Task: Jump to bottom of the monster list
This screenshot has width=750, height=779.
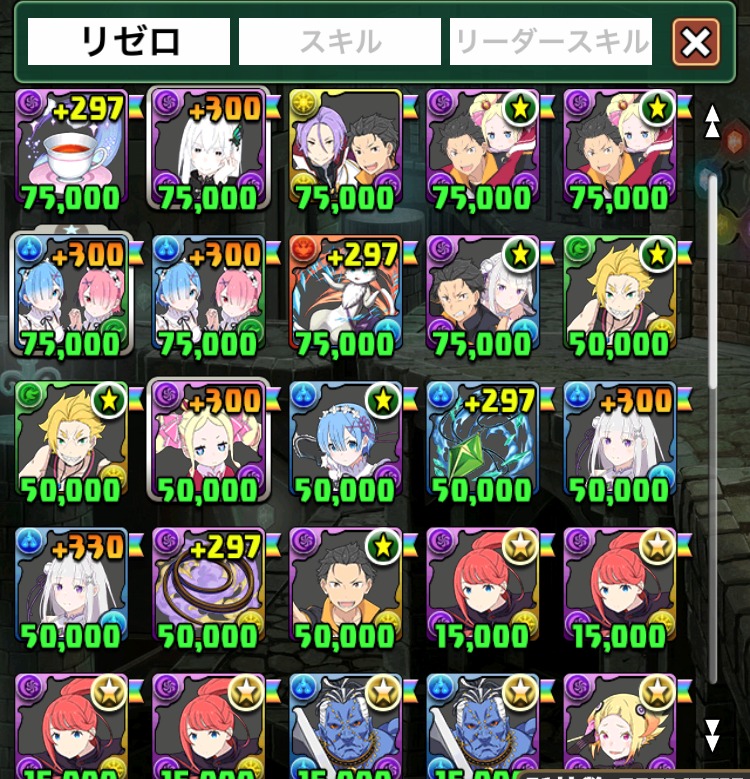Action: (712, 735)
